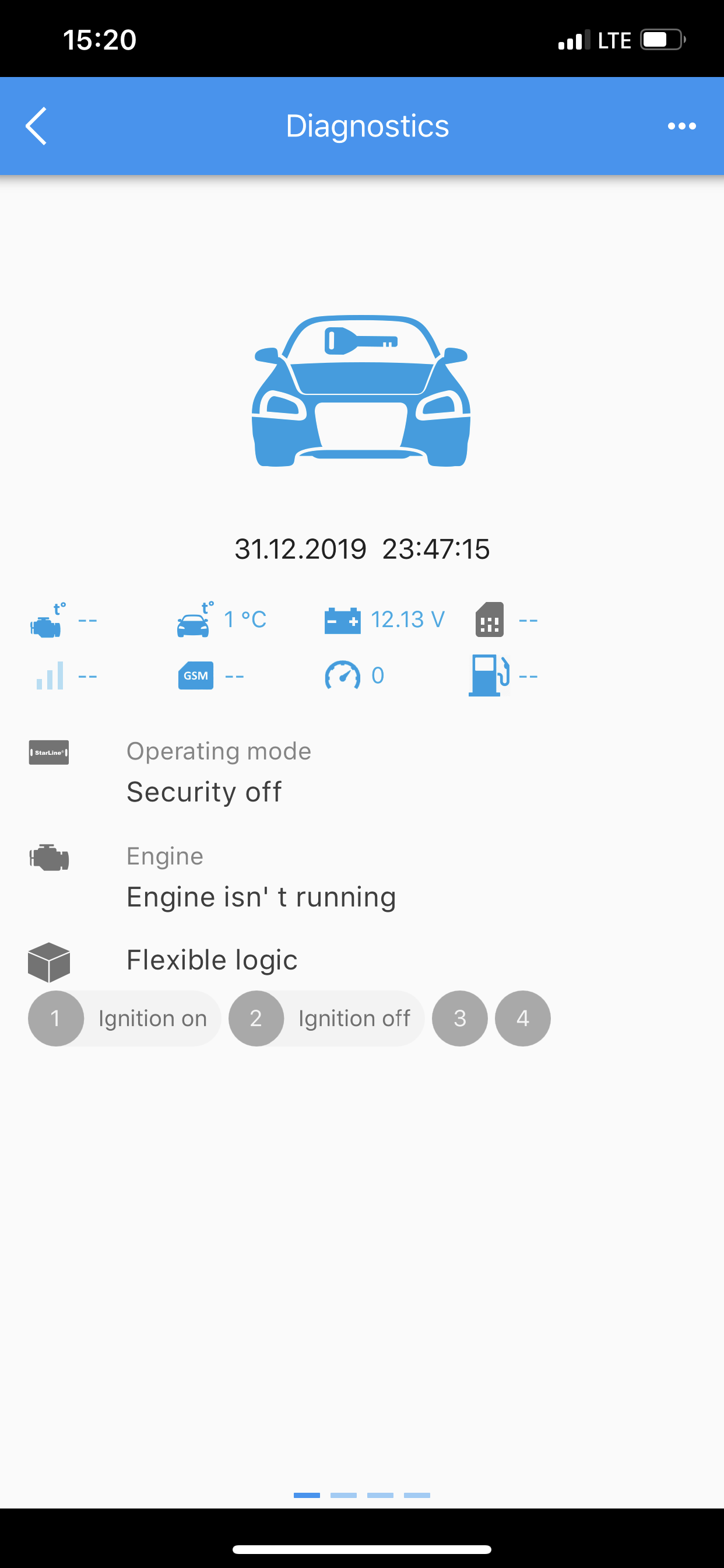Select the interior temperature icon showing 1 °C
This screenshot has width=724, height=1568.
tap(195, 619)
